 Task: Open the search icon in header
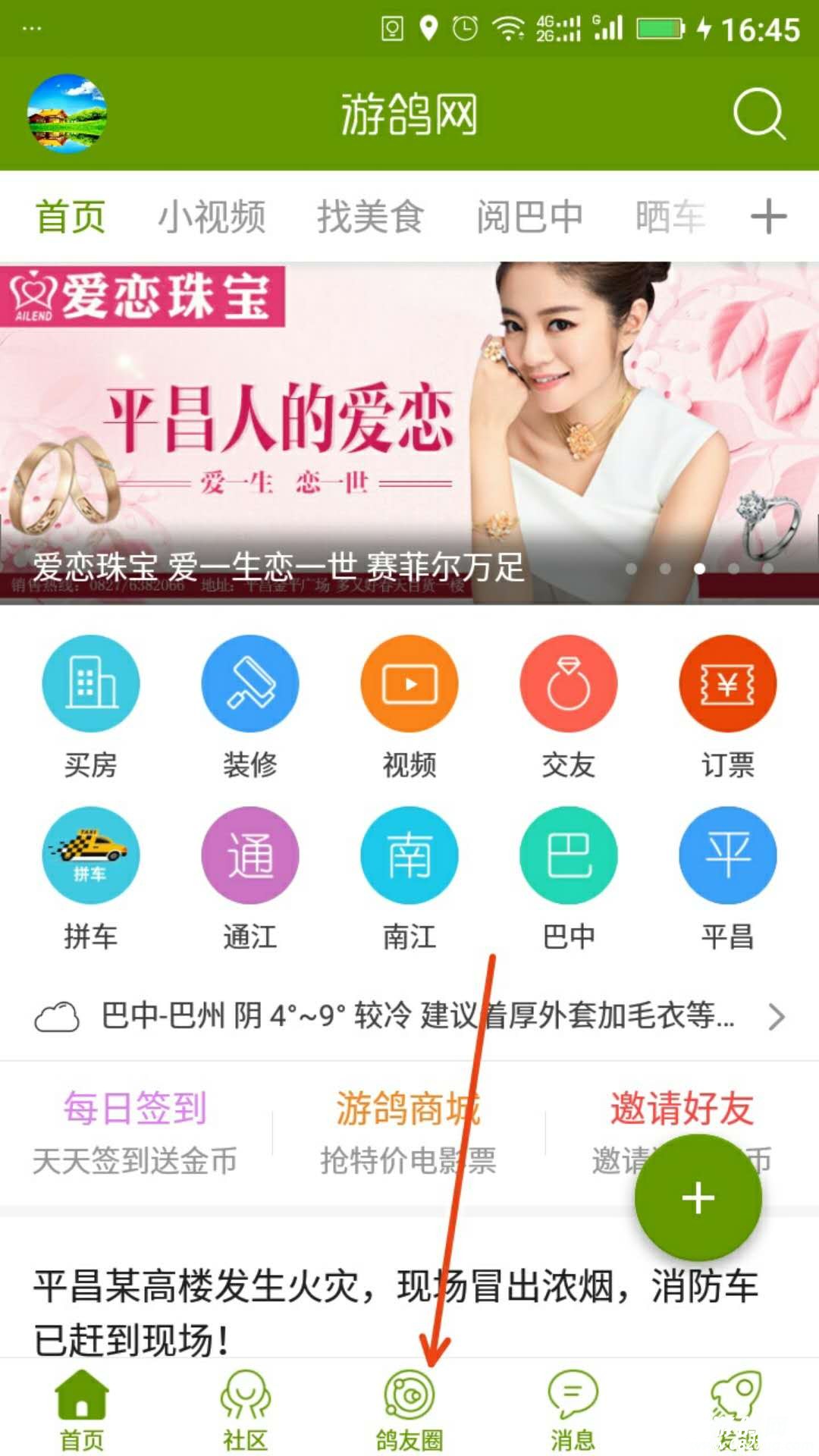pyautogui.click(x=759, y=115)
